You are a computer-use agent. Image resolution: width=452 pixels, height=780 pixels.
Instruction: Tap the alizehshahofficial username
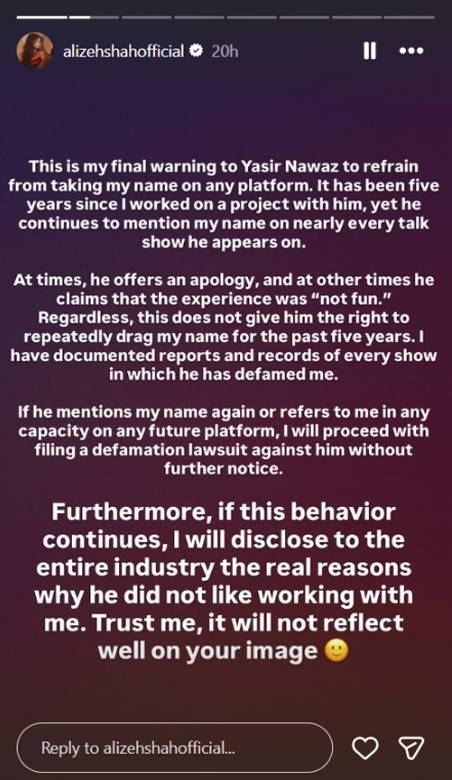pos(123,51)
